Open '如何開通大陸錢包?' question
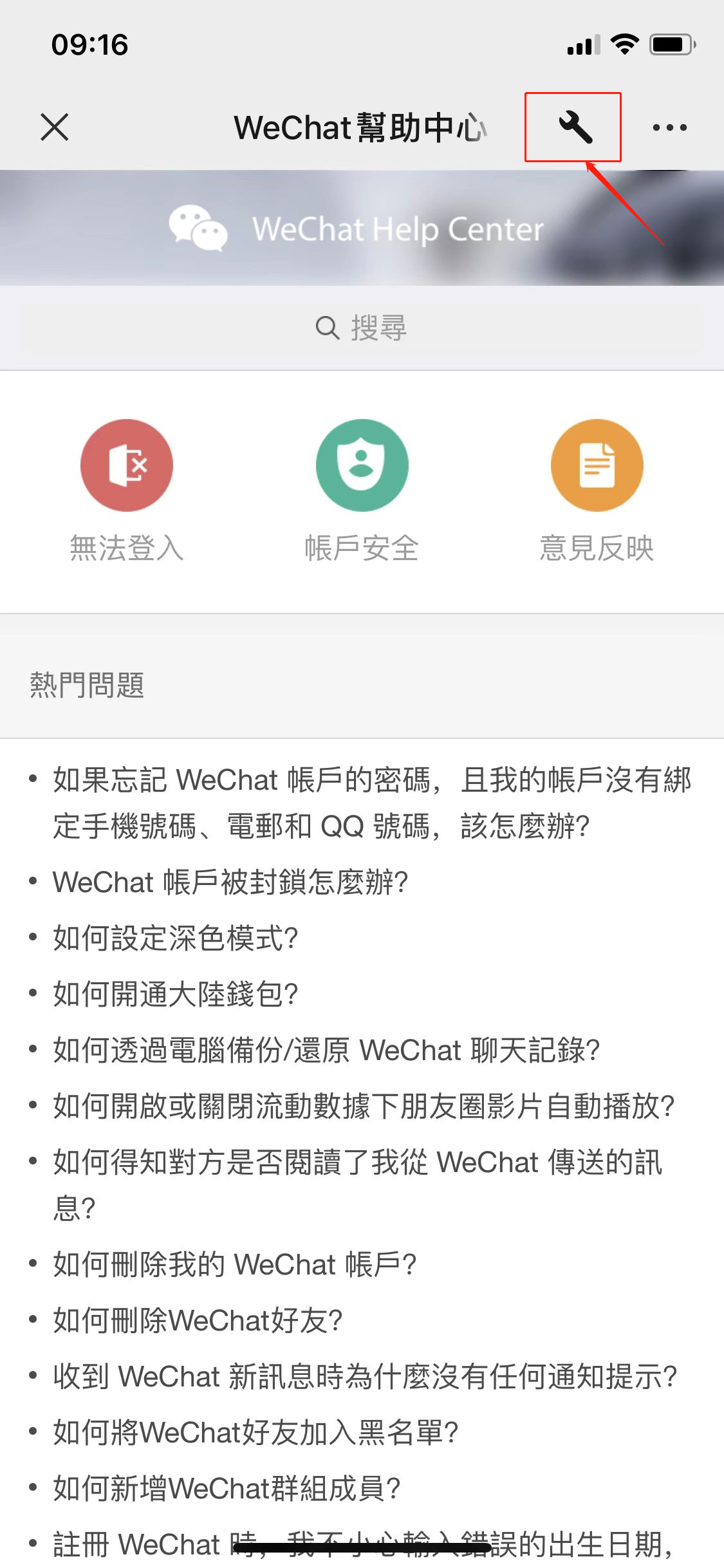This screenshot has height=1568, width=724. pos(175,994)
